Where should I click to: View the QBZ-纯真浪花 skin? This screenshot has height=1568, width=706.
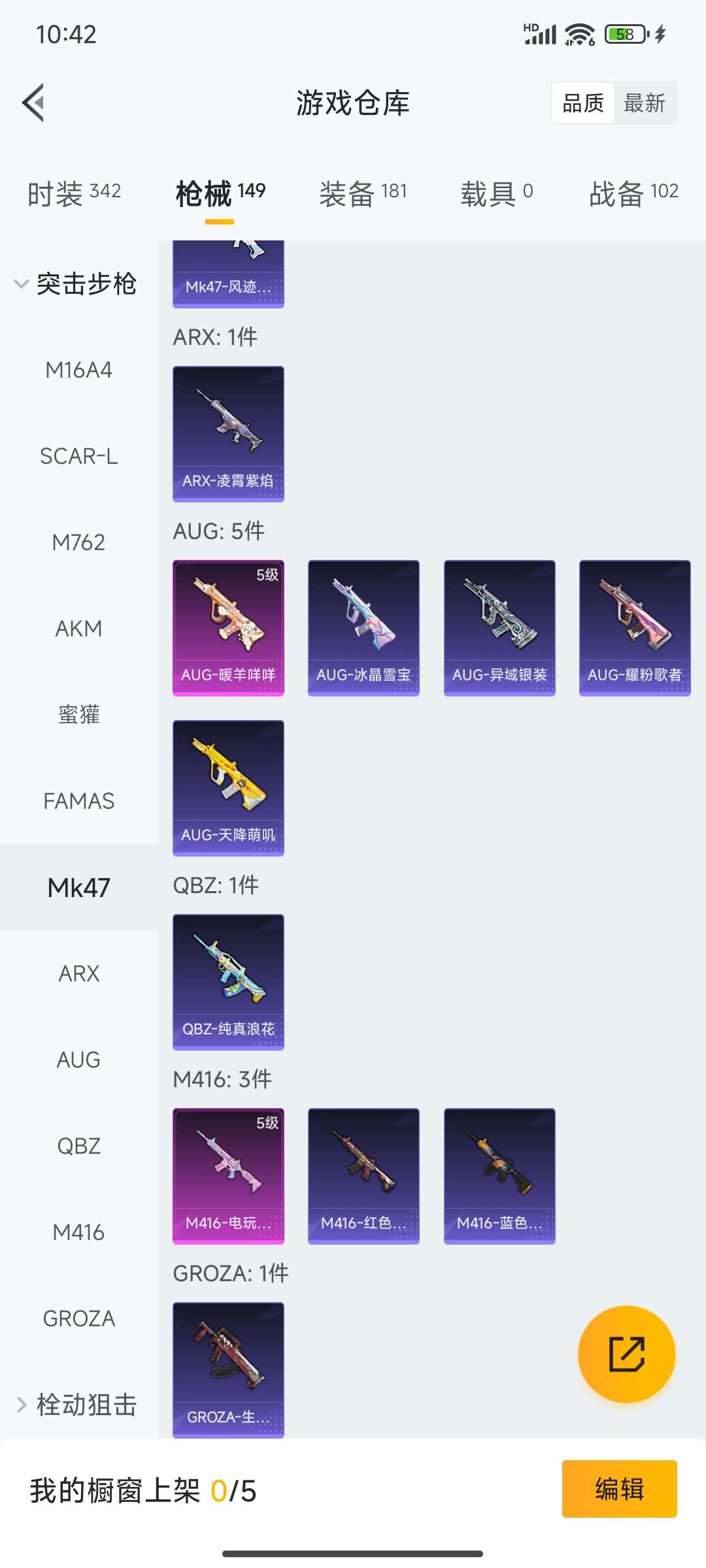[228, 982]
